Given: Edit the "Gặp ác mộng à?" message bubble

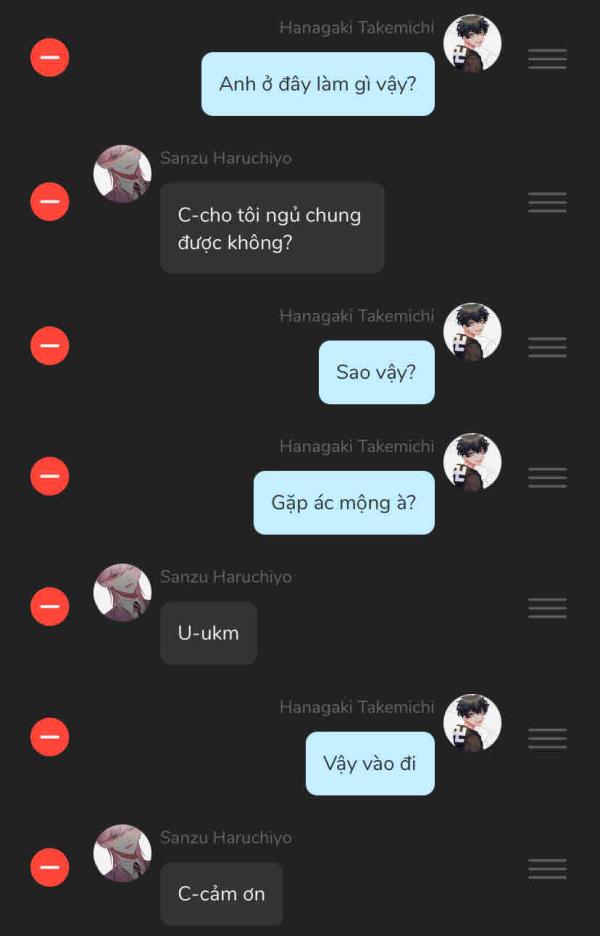Looking at the screenshot, I should click(343, 502).
